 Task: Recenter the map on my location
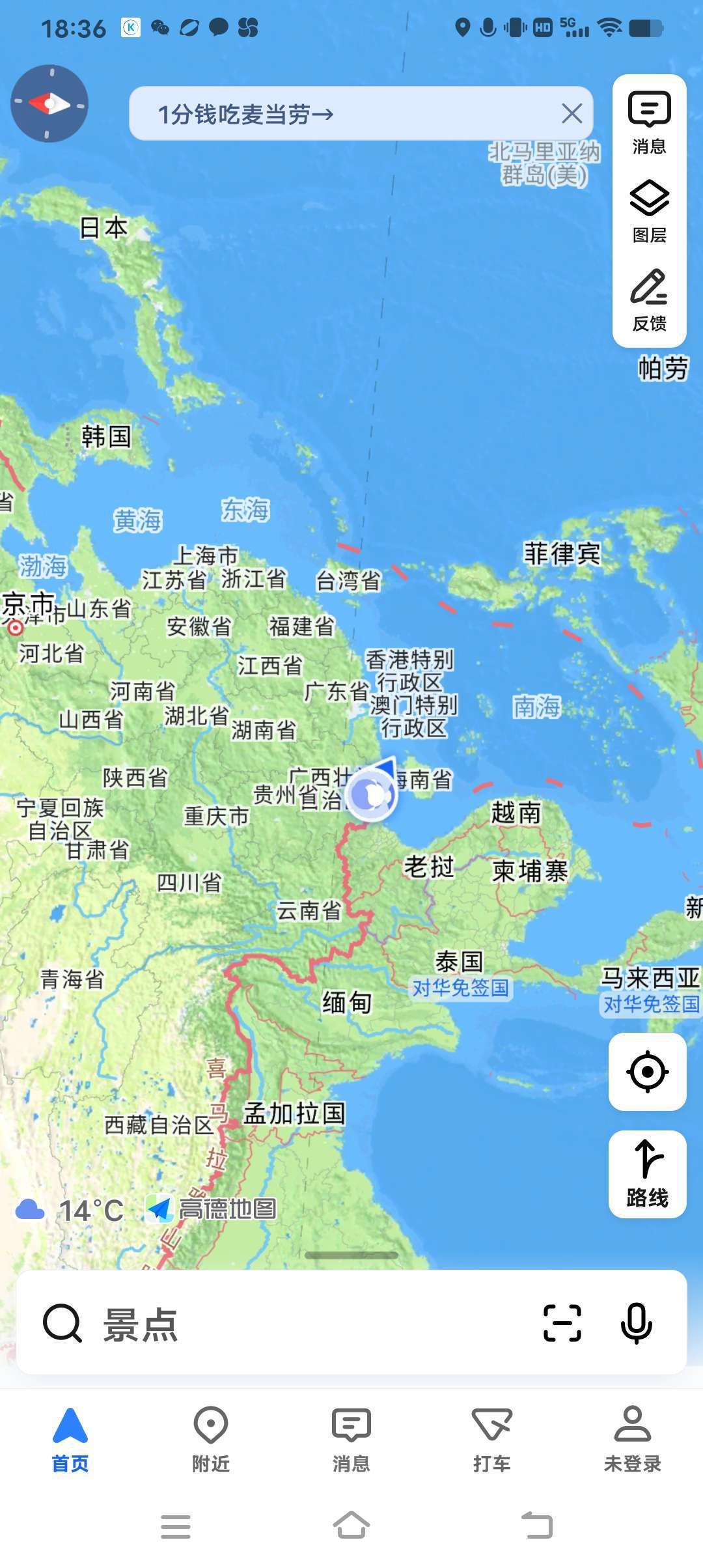647,1071
